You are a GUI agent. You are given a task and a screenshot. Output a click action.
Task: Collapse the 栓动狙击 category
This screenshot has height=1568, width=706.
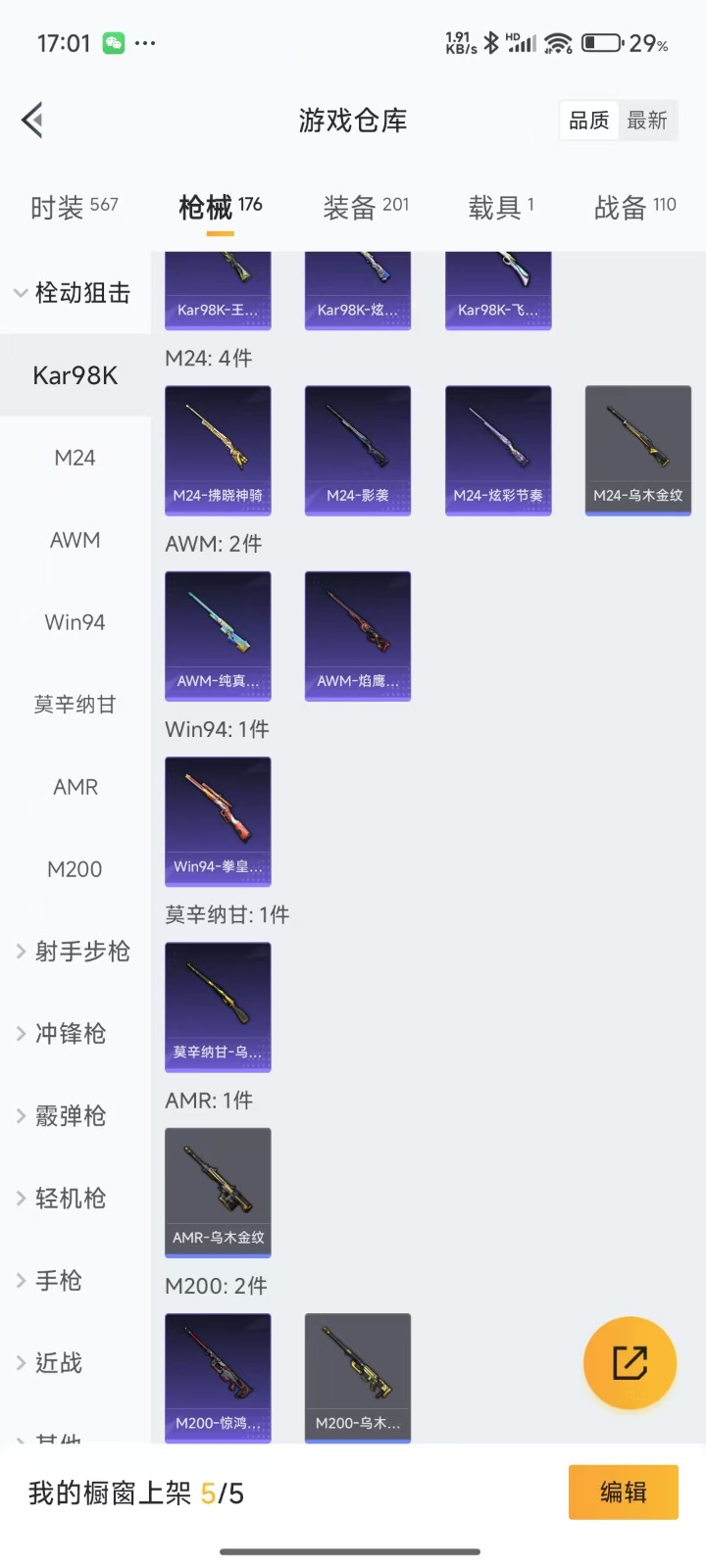tap(74, 293)
